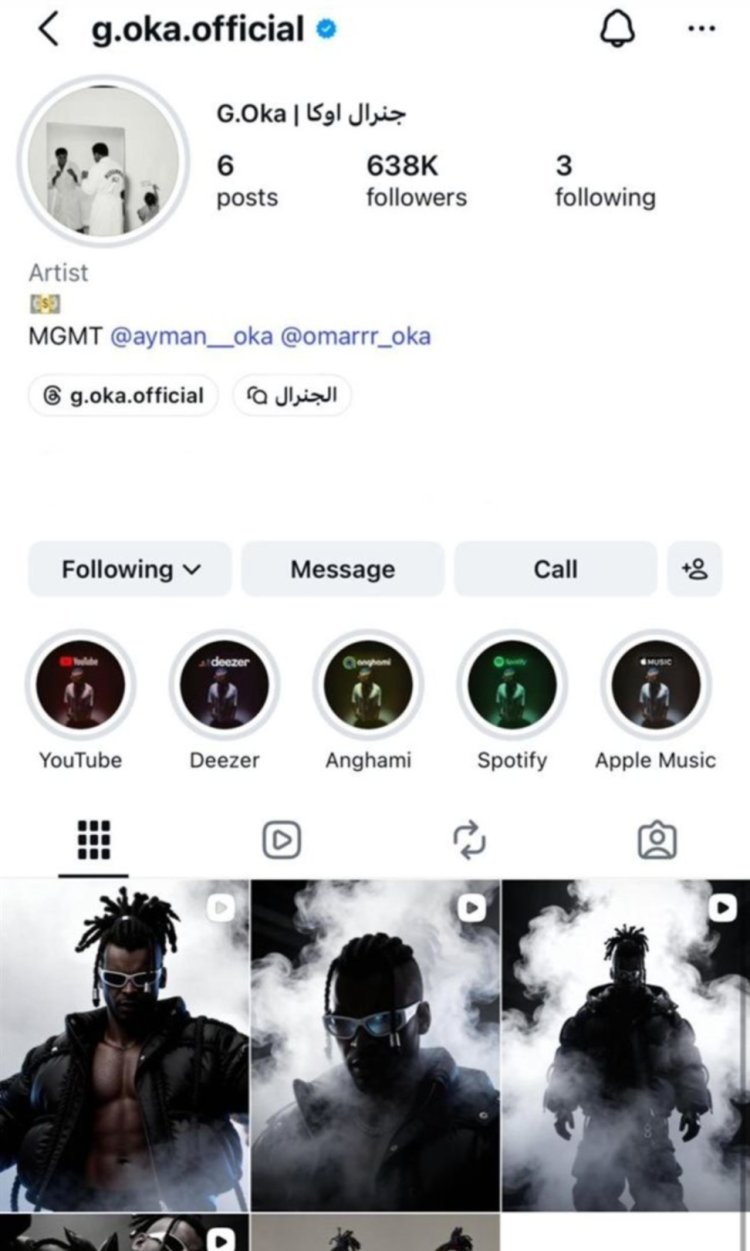This screenshot has width=750, height=1251.
Task: Open the الجنرال broadcast channel chip
Action: (292, 396)
